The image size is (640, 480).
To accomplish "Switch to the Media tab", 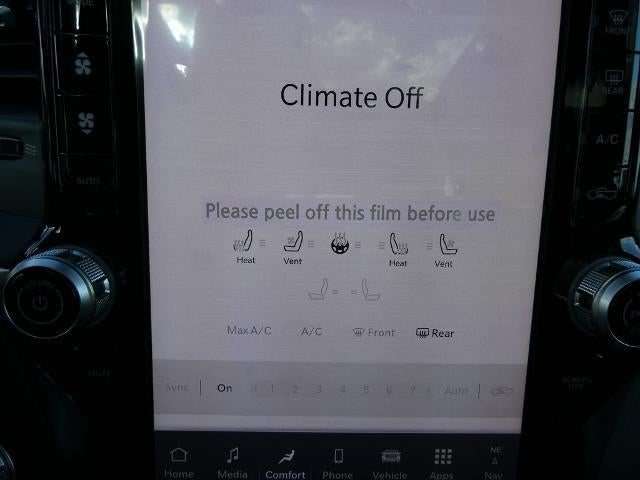I will pyautogui.click(x=233, y=462).
